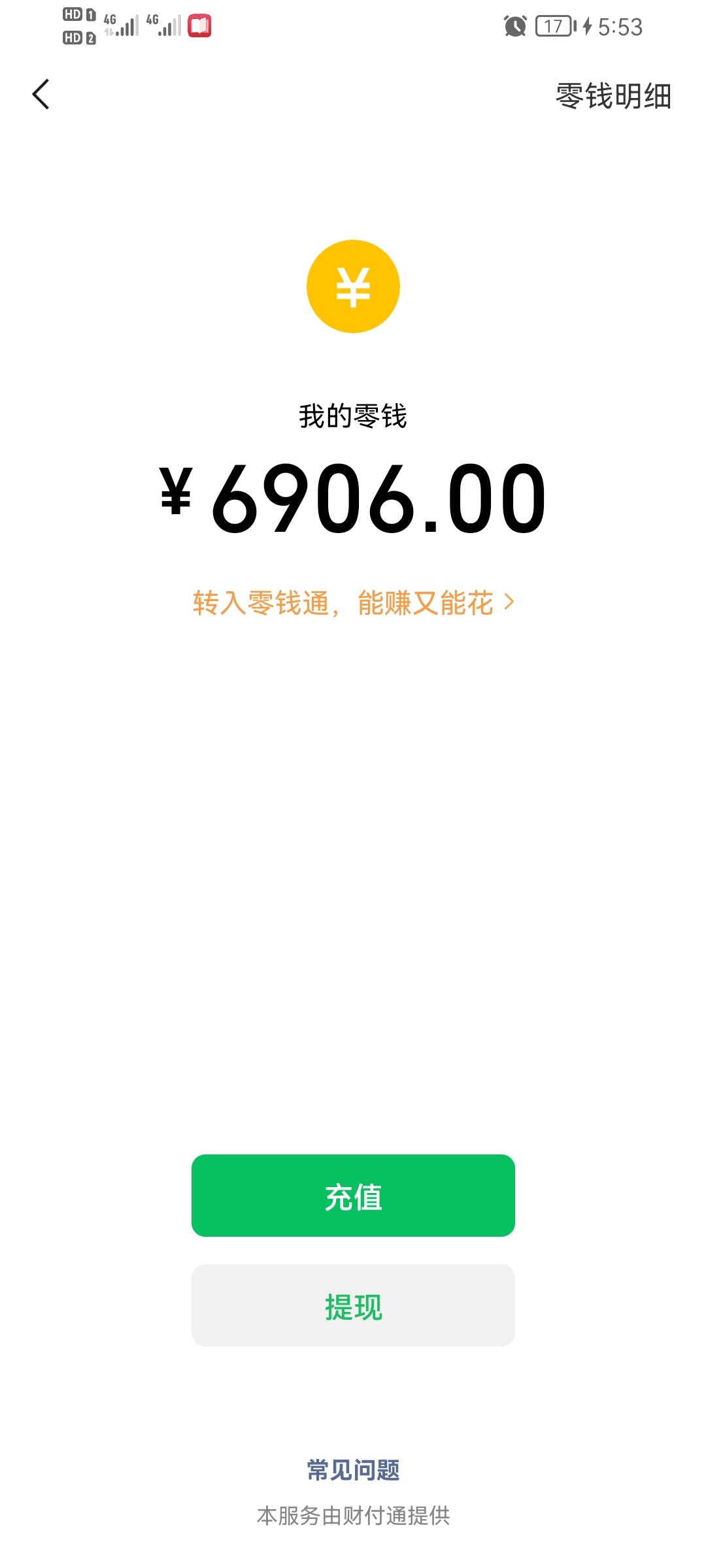706x1568 pixels.
Task: Open the 转入零钱通 promotion link
Action: (353, 602)
